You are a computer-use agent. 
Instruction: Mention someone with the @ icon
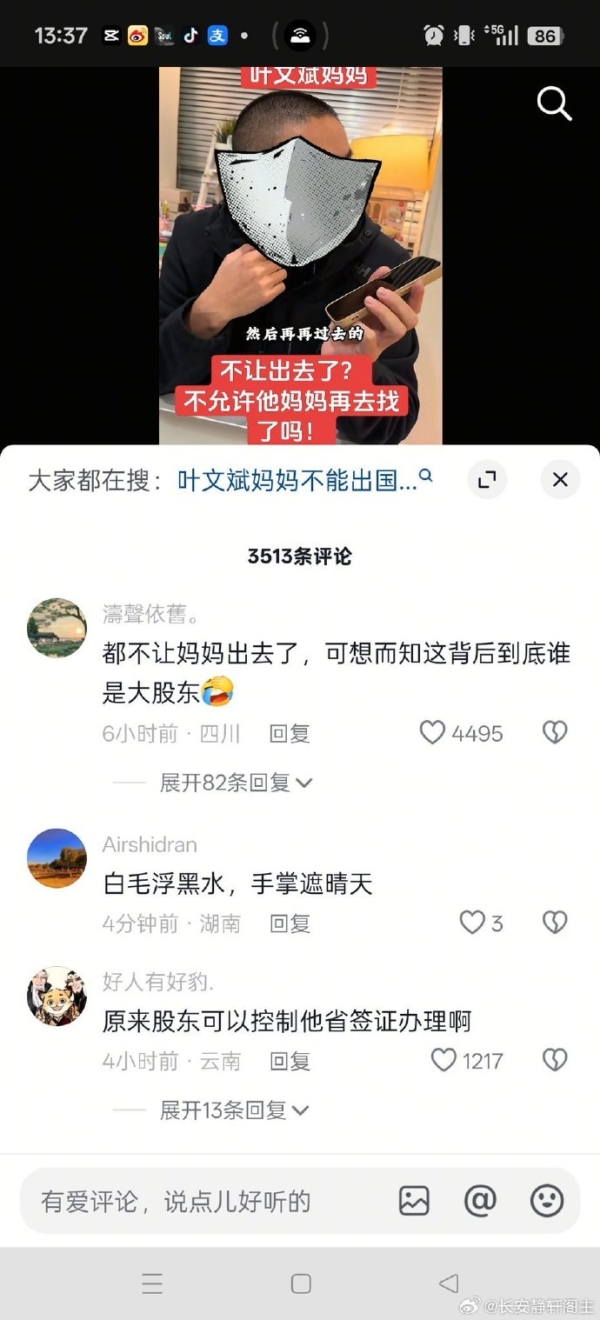(x=480, y=1201)
